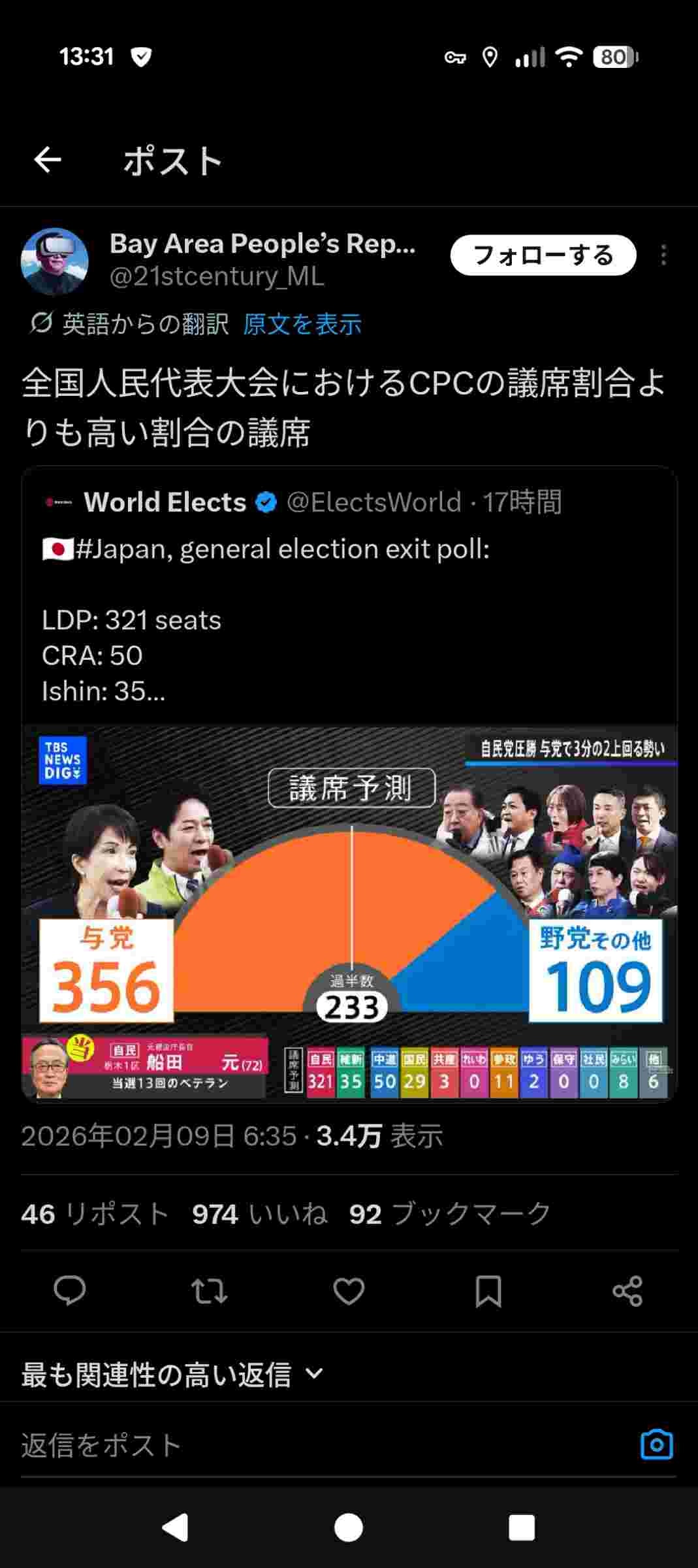Bookmark this post
Screen dimensions: 698x1568
pos(488,1292)
